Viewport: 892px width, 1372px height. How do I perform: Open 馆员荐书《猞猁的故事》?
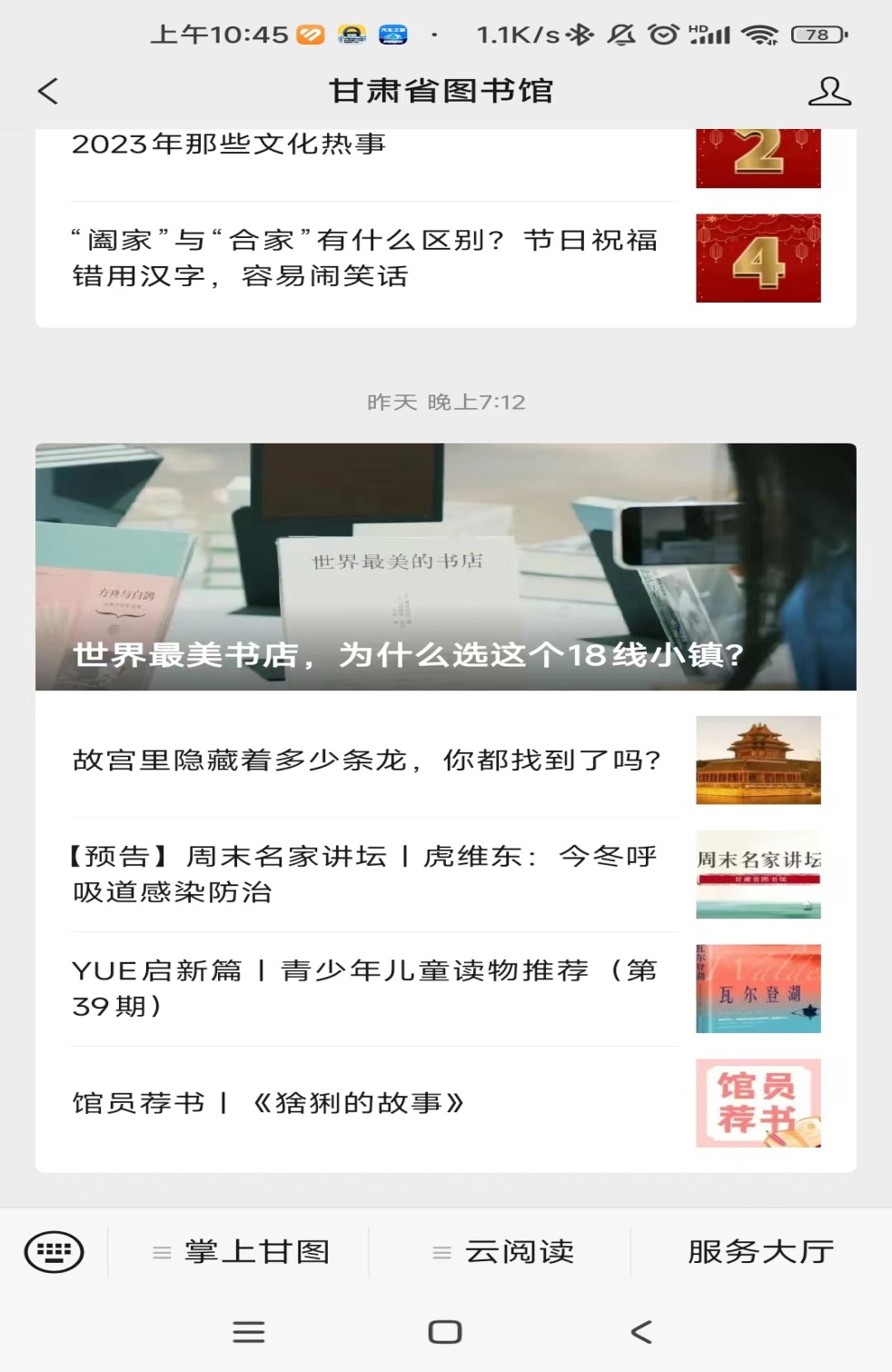(363, 1103)
